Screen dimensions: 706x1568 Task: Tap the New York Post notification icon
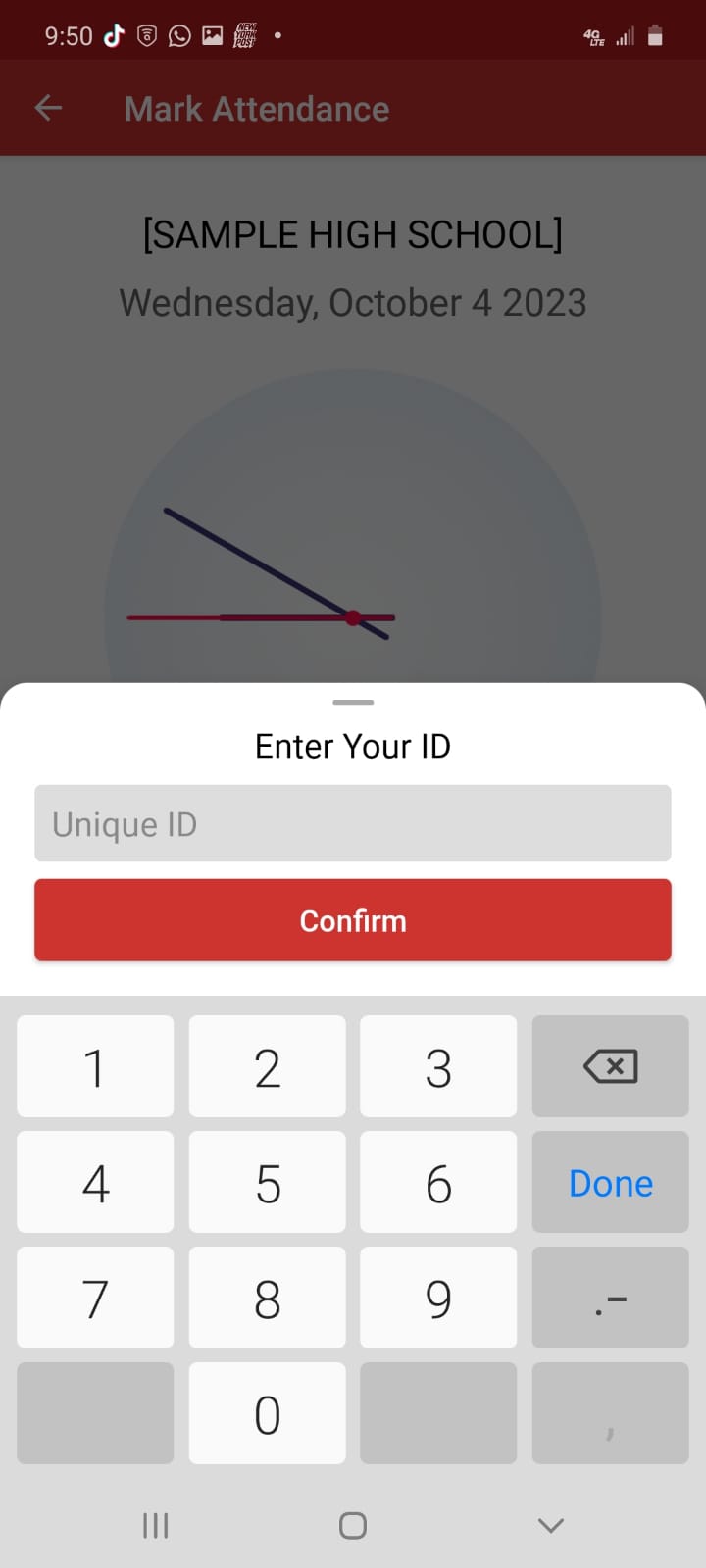click(243, 35)
